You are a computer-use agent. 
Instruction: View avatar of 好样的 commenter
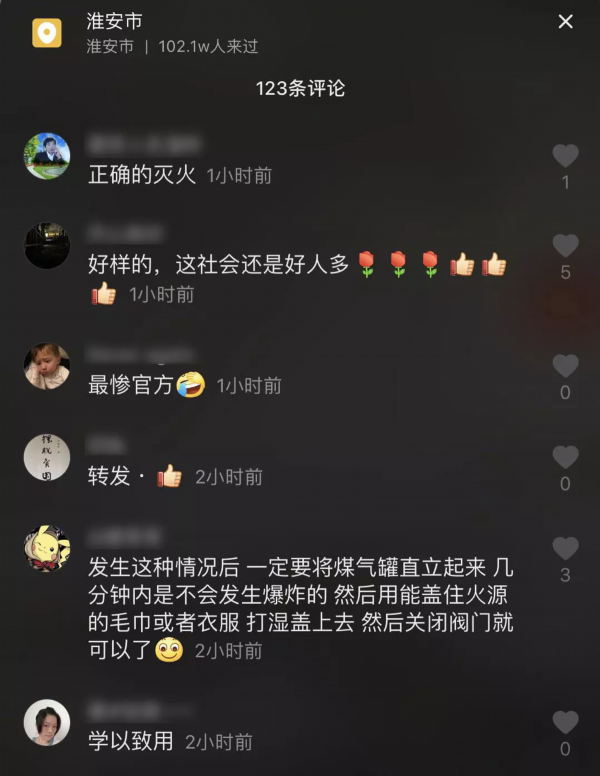click(x=47, y=246)
